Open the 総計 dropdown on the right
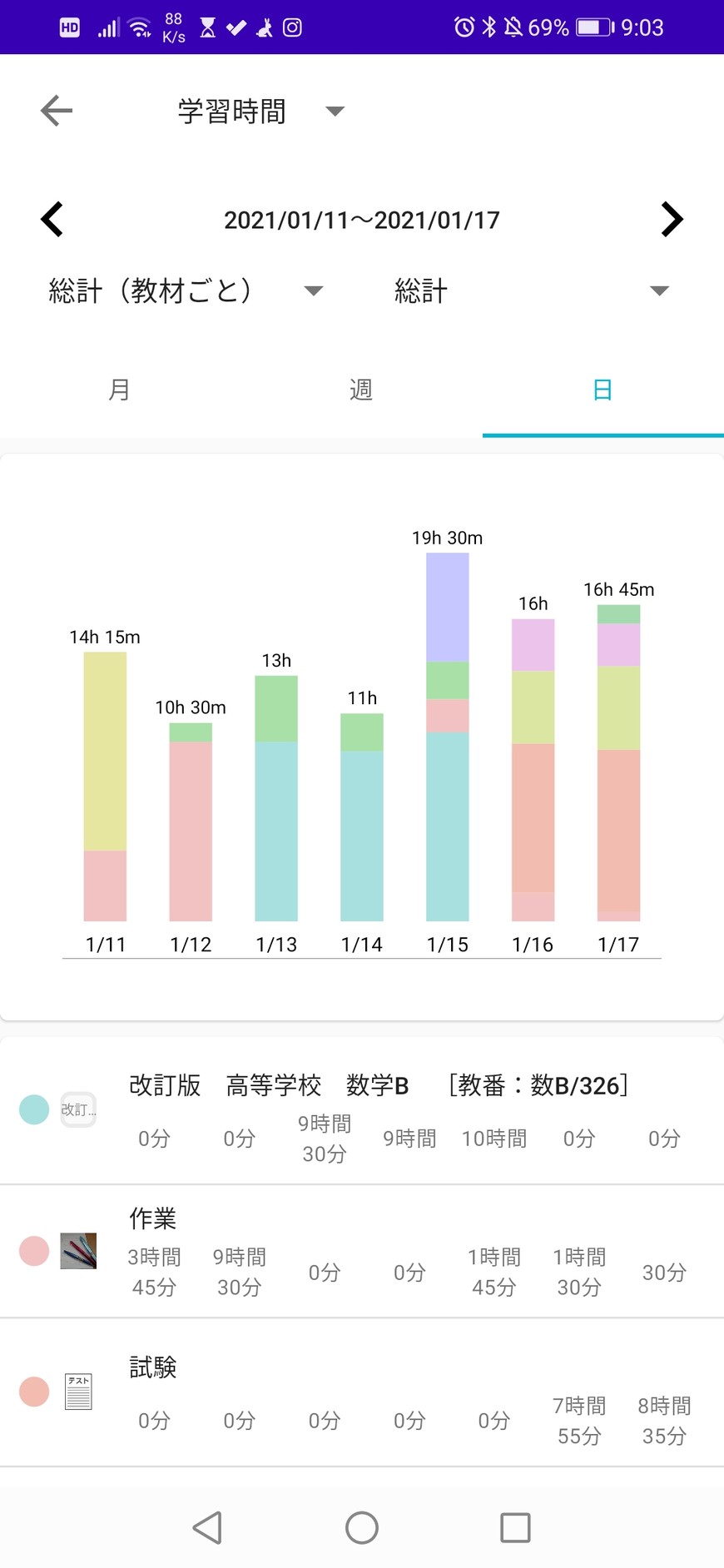The image size is (724, 1568). point(531,290)
